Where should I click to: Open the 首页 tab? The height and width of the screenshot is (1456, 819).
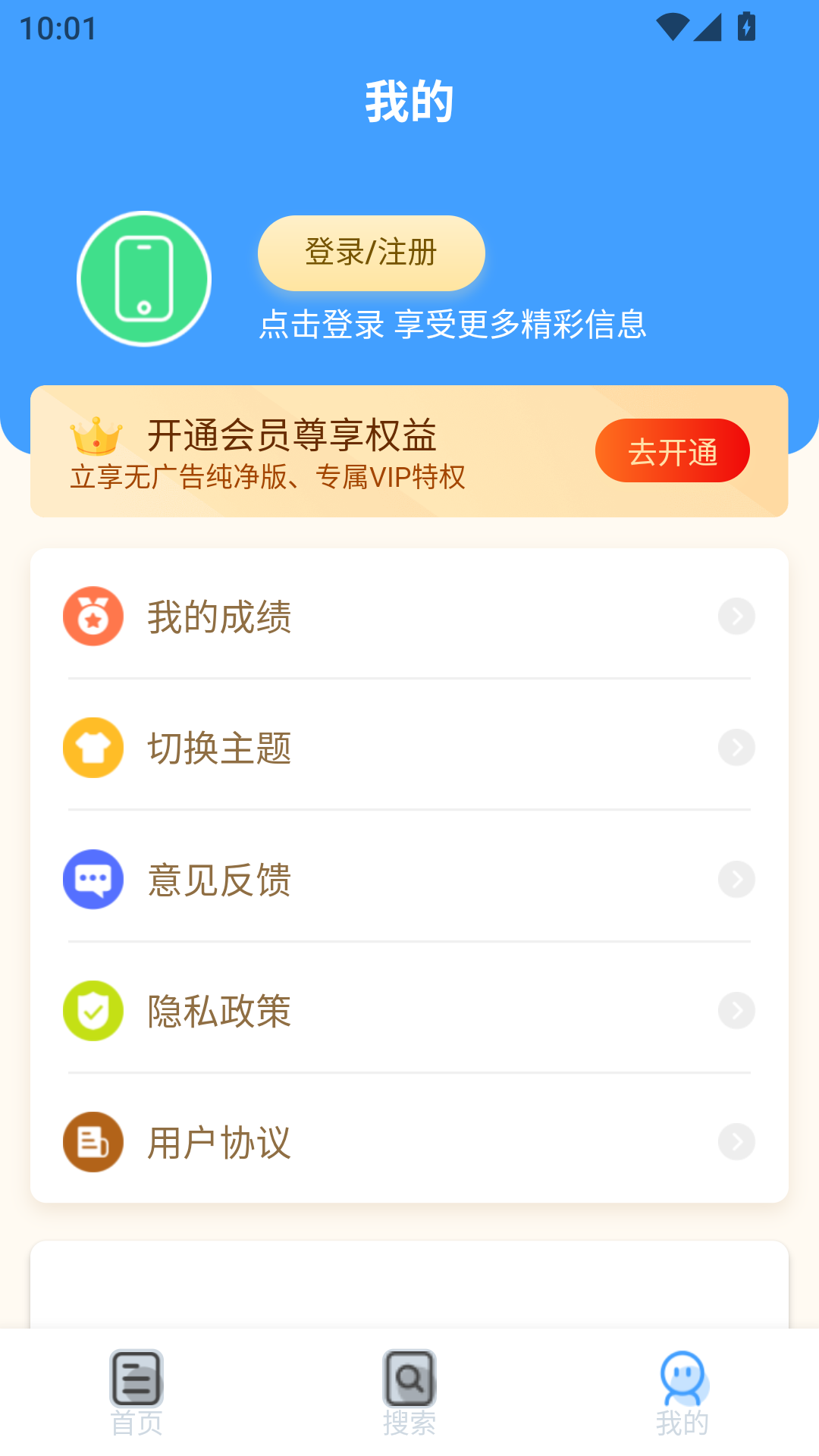coord(135,1395)
